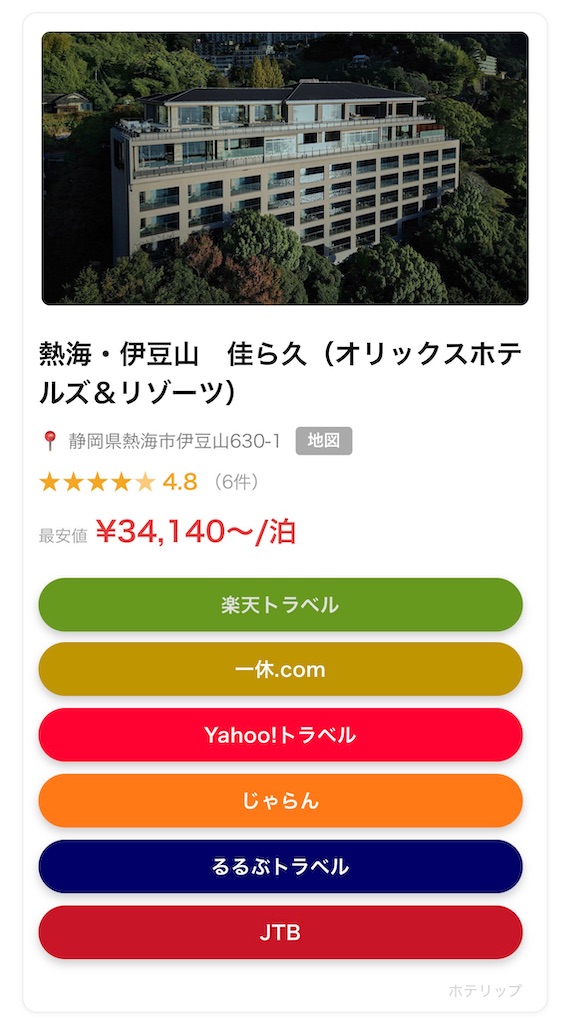Open the 一休.com booking button

pos(280,669)
